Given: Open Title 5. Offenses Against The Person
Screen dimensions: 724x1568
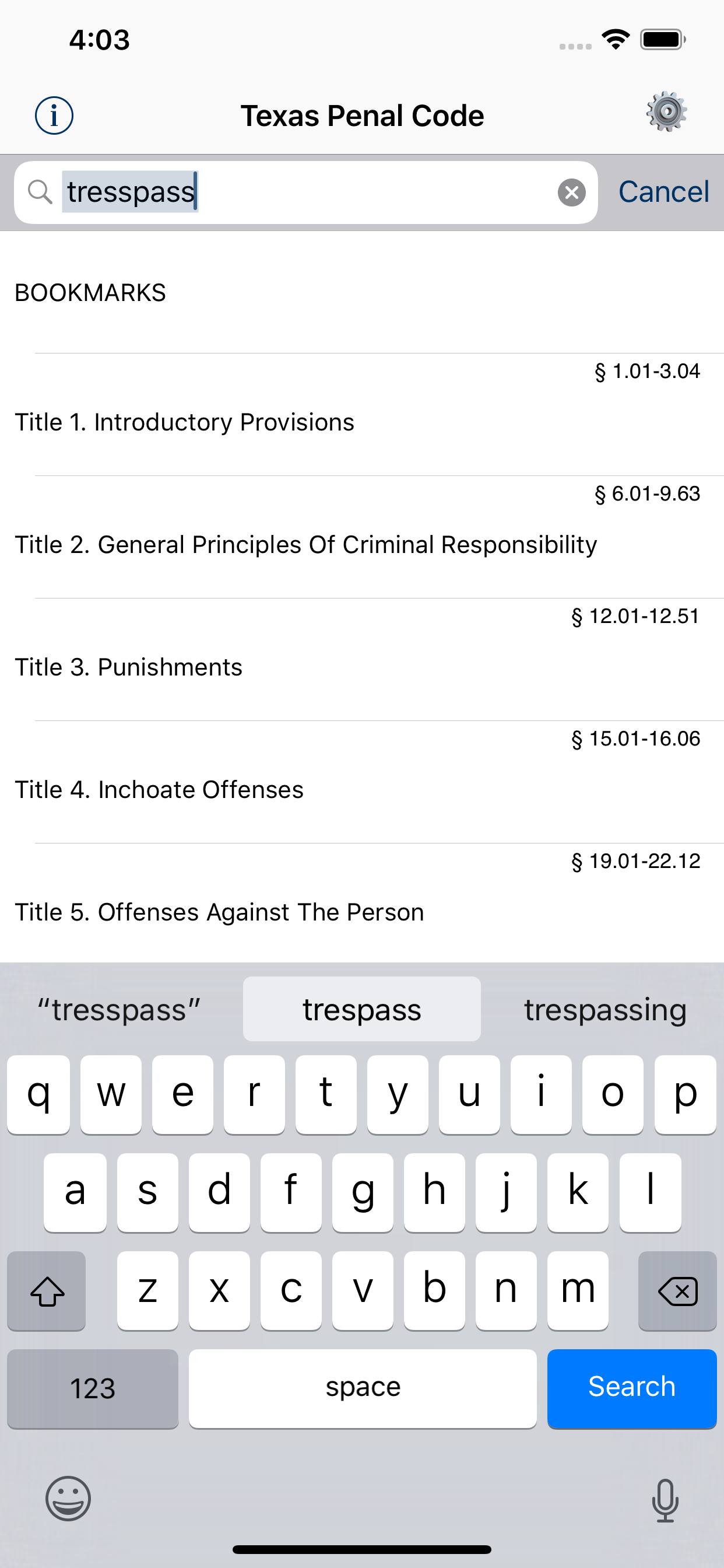Looking at the screenshot, I should [219, 911].
